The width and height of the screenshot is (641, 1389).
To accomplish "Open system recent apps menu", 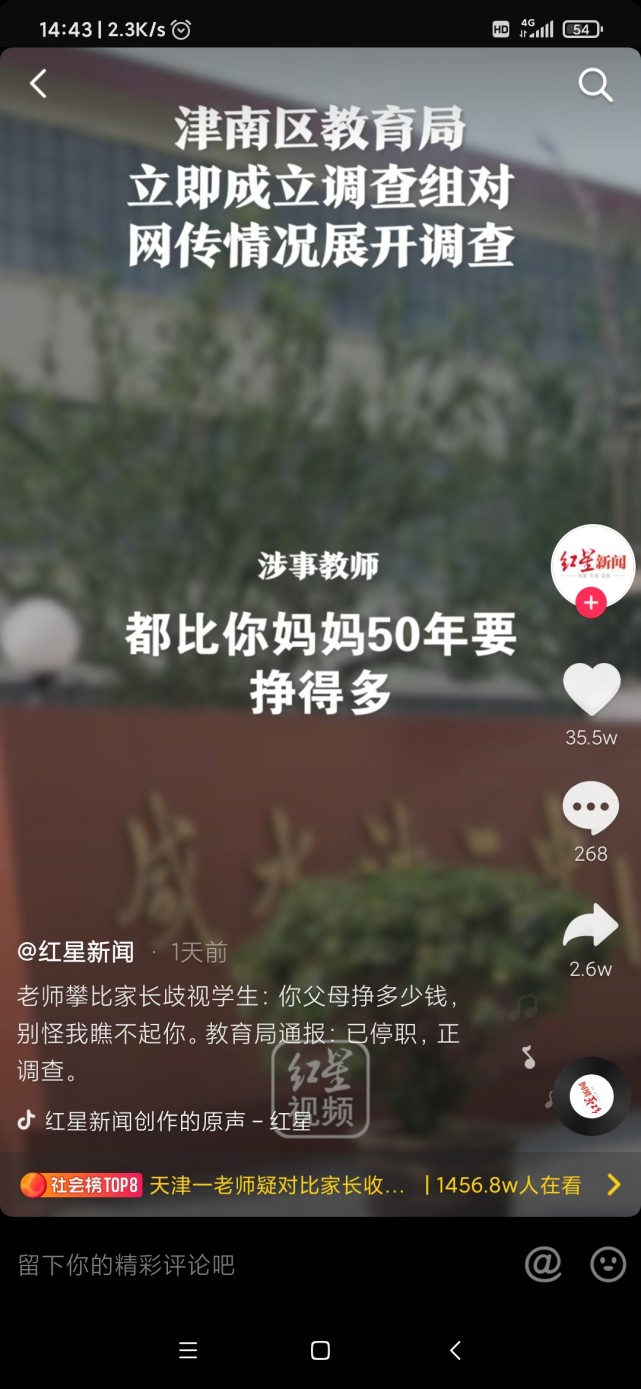I will (x=187, y=1351).
